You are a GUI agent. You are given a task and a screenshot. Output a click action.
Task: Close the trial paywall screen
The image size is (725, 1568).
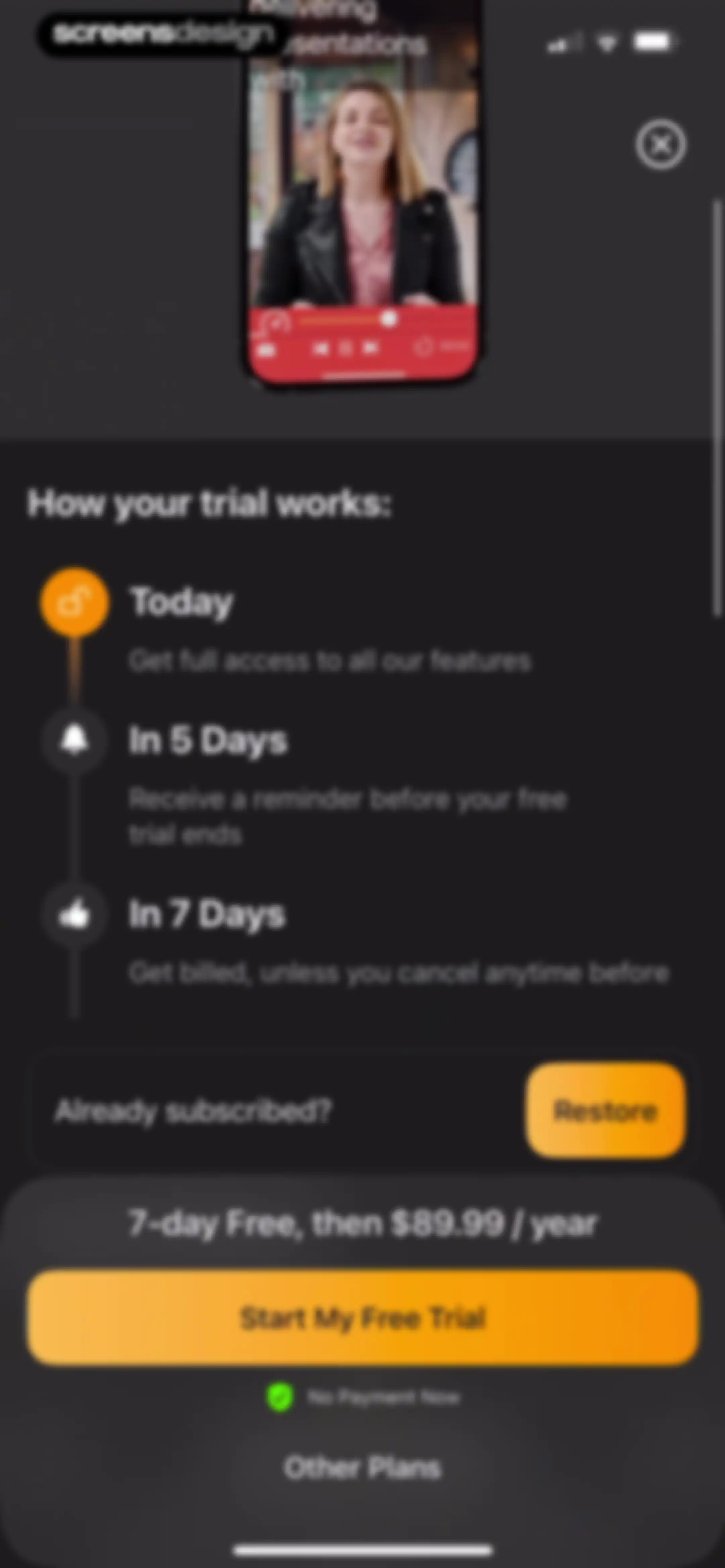[x=661, y=144]
